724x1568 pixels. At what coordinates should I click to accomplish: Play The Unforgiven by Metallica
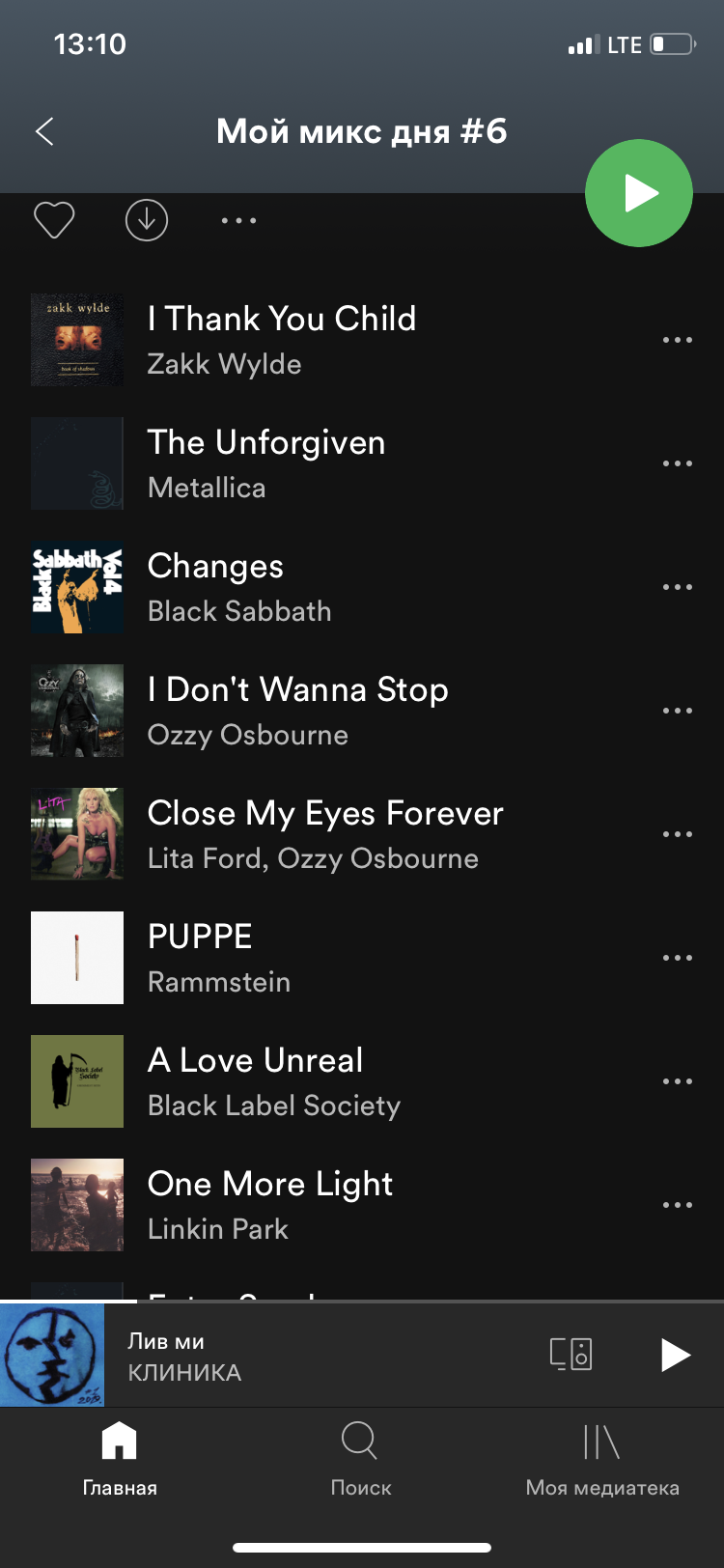266,462
